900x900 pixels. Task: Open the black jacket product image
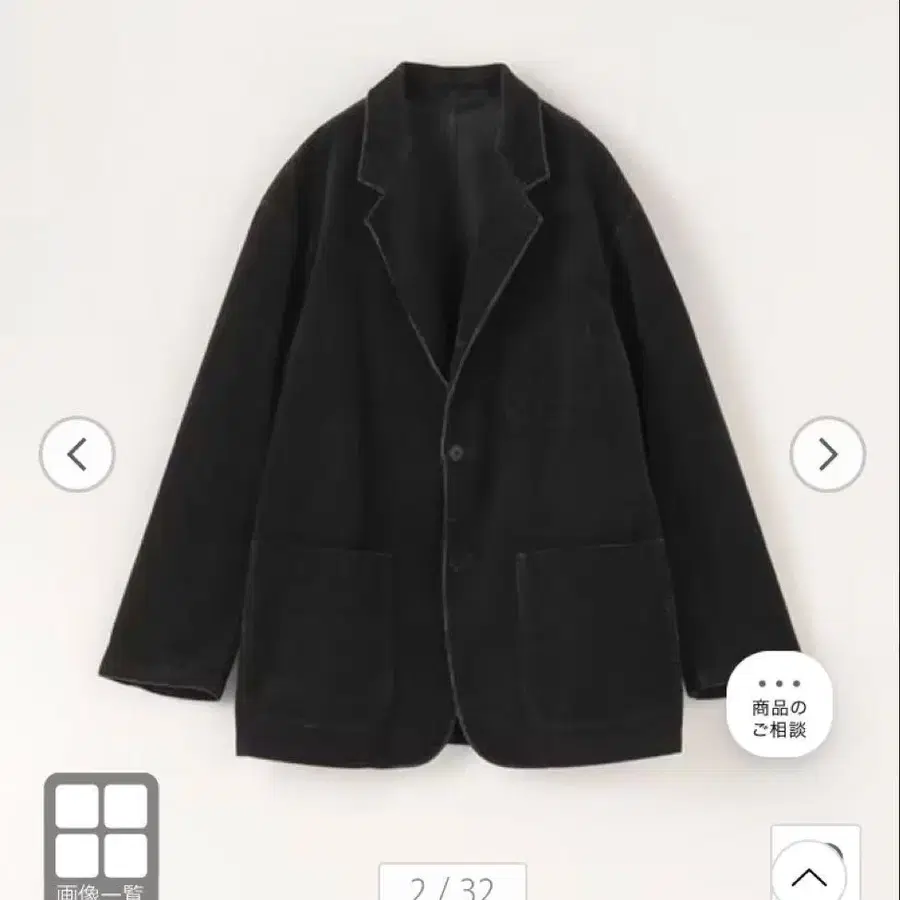pyautogui.click(x=450, y=420)
